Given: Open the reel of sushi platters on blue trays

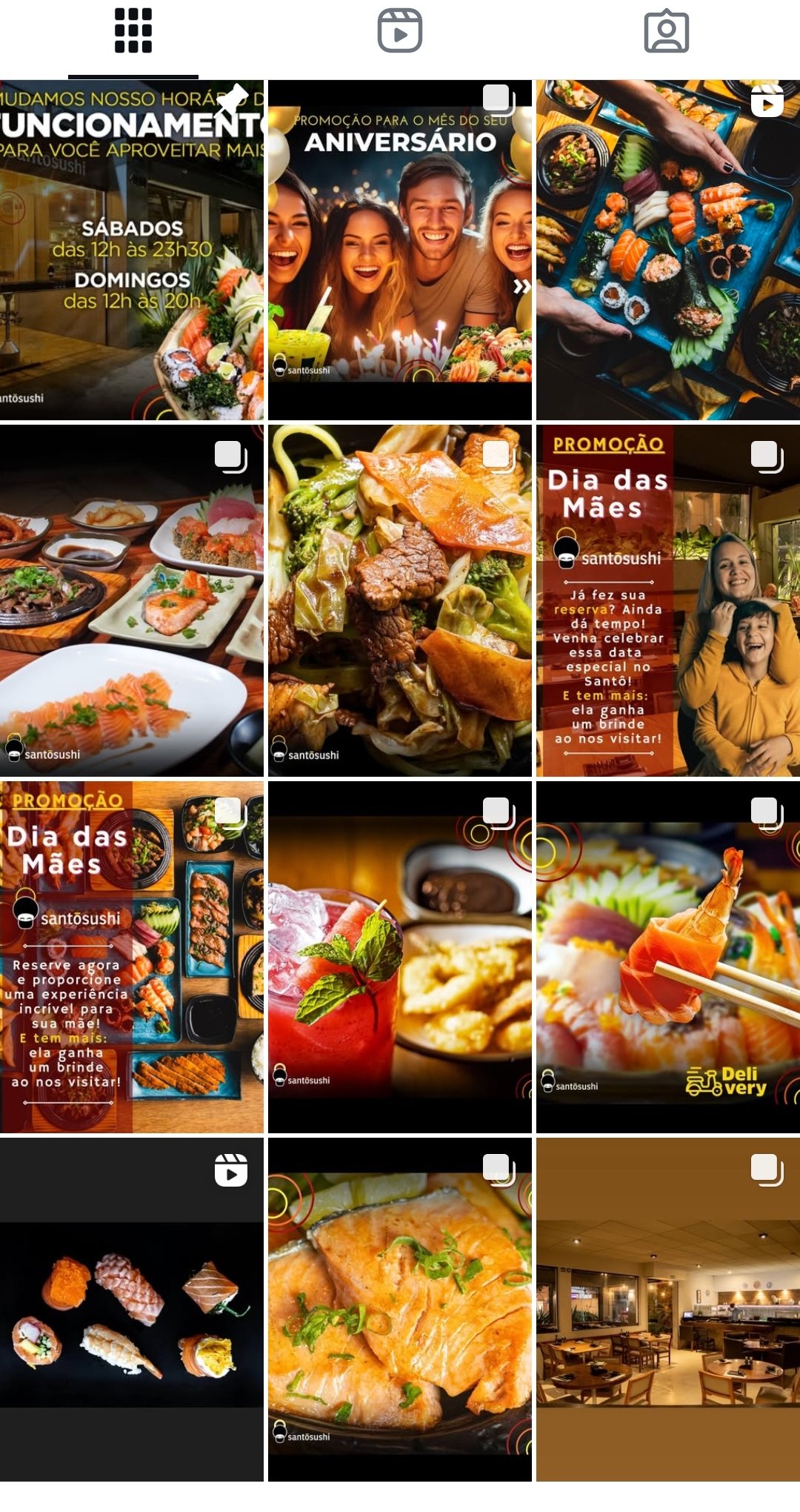Looking at the screenshot, I should point(668,250).
